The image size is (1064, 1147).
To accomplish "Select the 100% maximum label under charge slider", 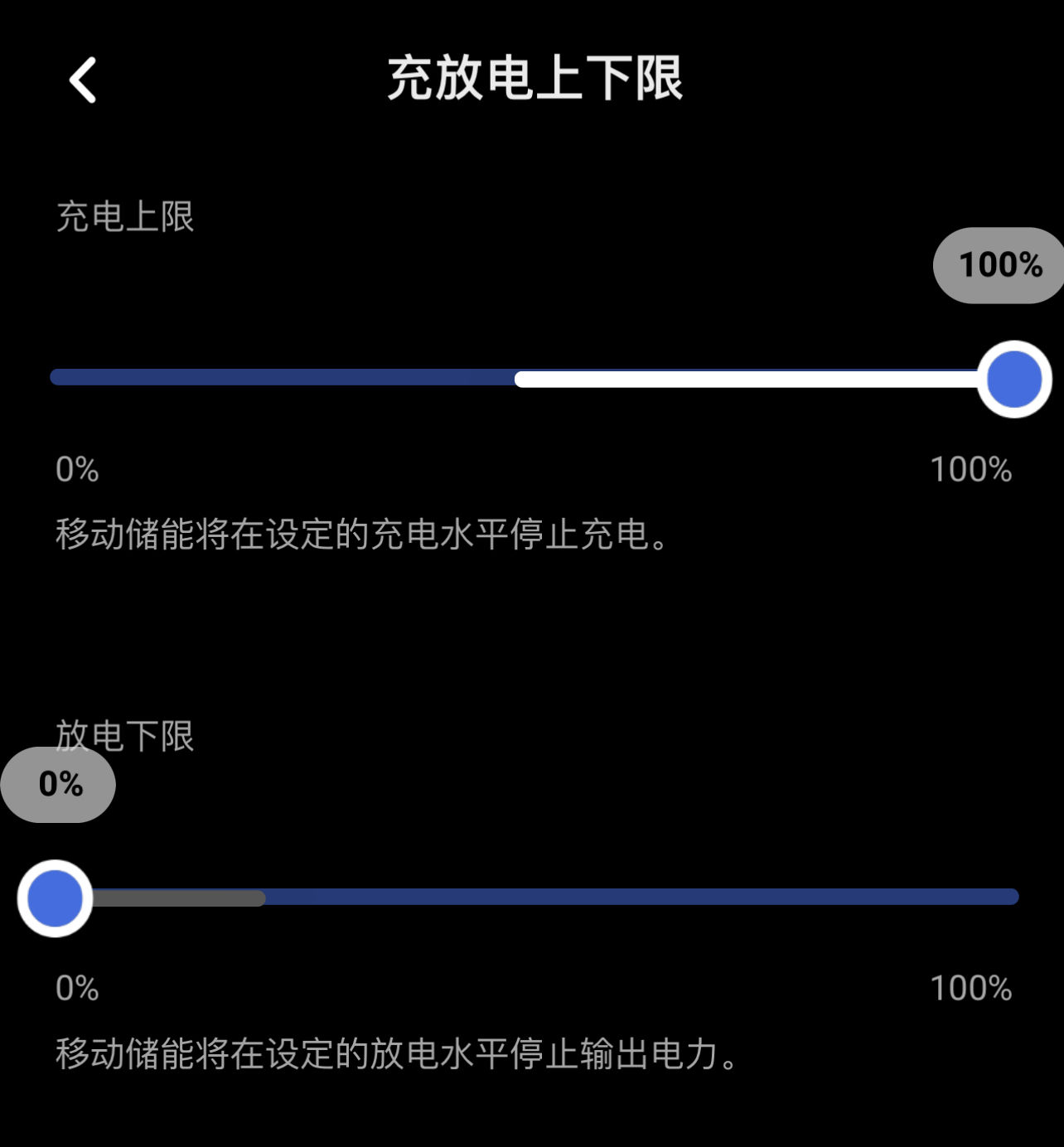I will click(970, 469).
